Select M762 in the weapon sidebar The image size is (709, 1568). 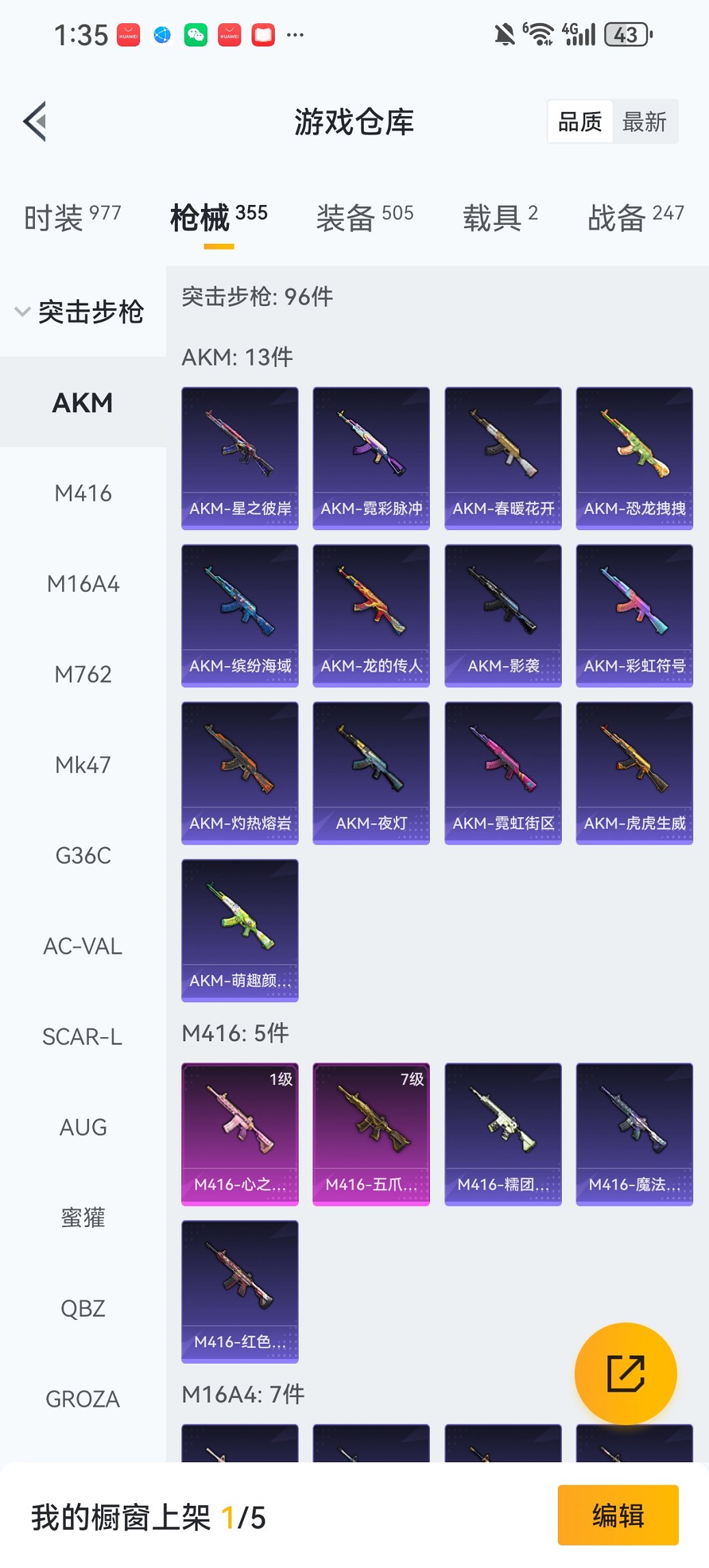click(x=83, y=674)
